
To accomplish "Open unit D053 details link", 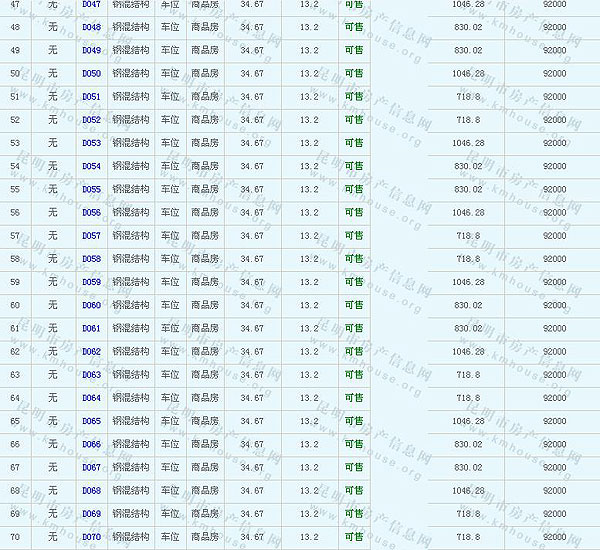I will 91,143.
